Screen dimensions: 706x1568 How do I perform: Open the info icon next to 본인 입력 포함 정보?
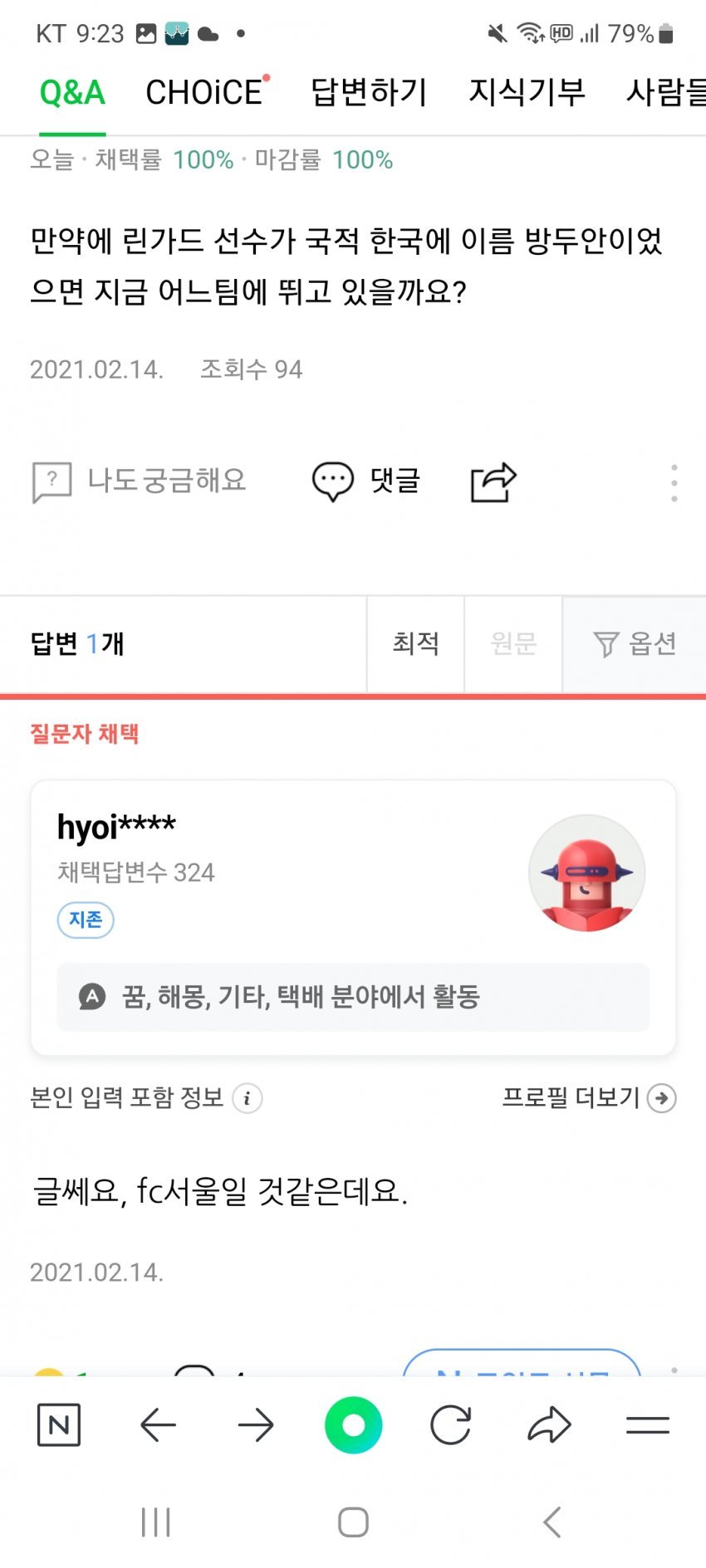(248, 1097)
